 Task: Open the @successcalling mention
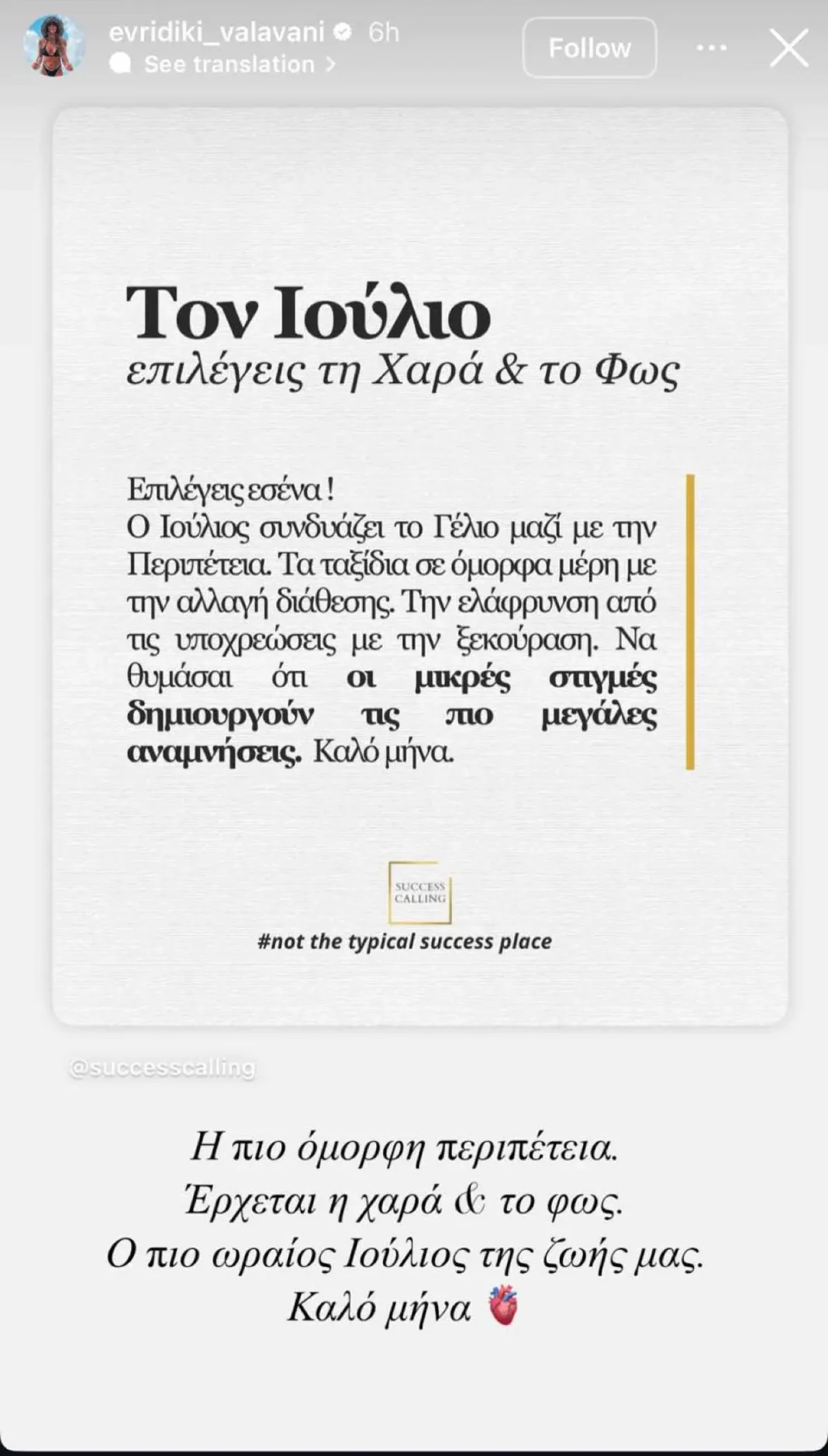162,1068
